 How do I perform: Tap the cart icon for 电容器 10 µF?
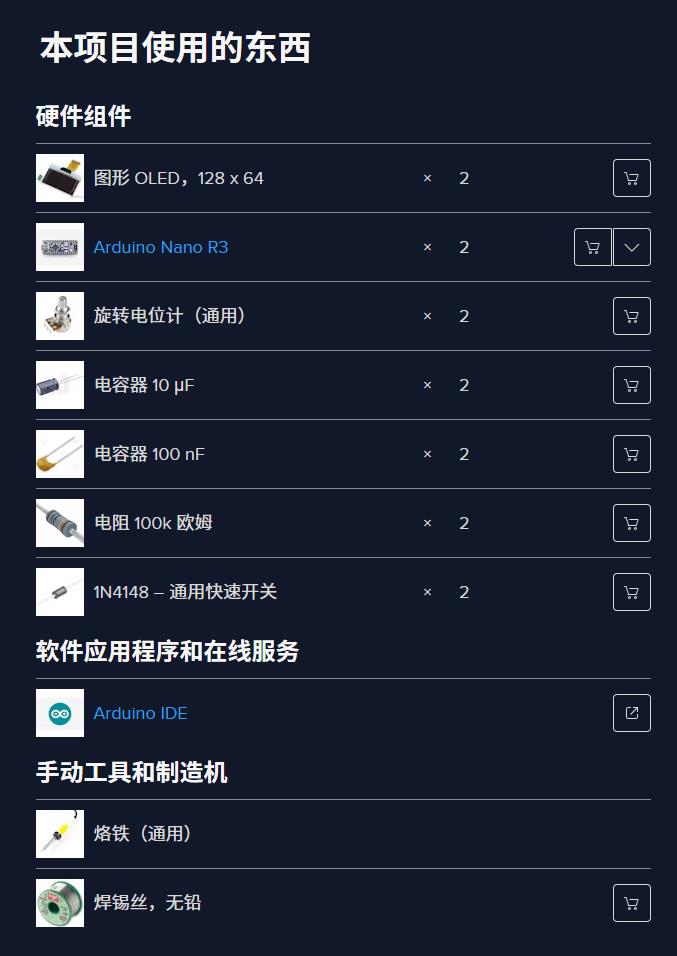(631, 385)
